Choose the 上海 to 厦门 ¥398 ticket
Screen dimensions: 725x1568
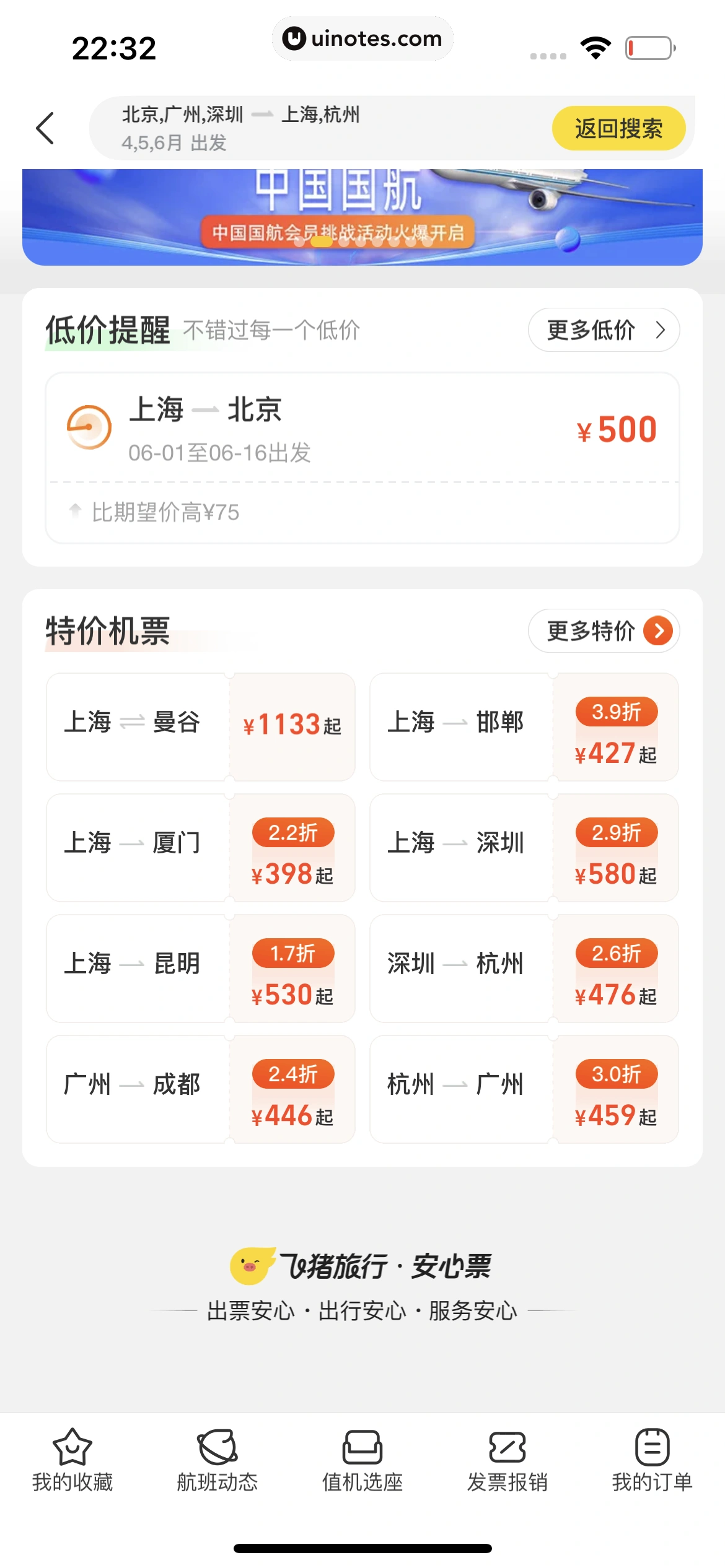[x=200, y=847]
